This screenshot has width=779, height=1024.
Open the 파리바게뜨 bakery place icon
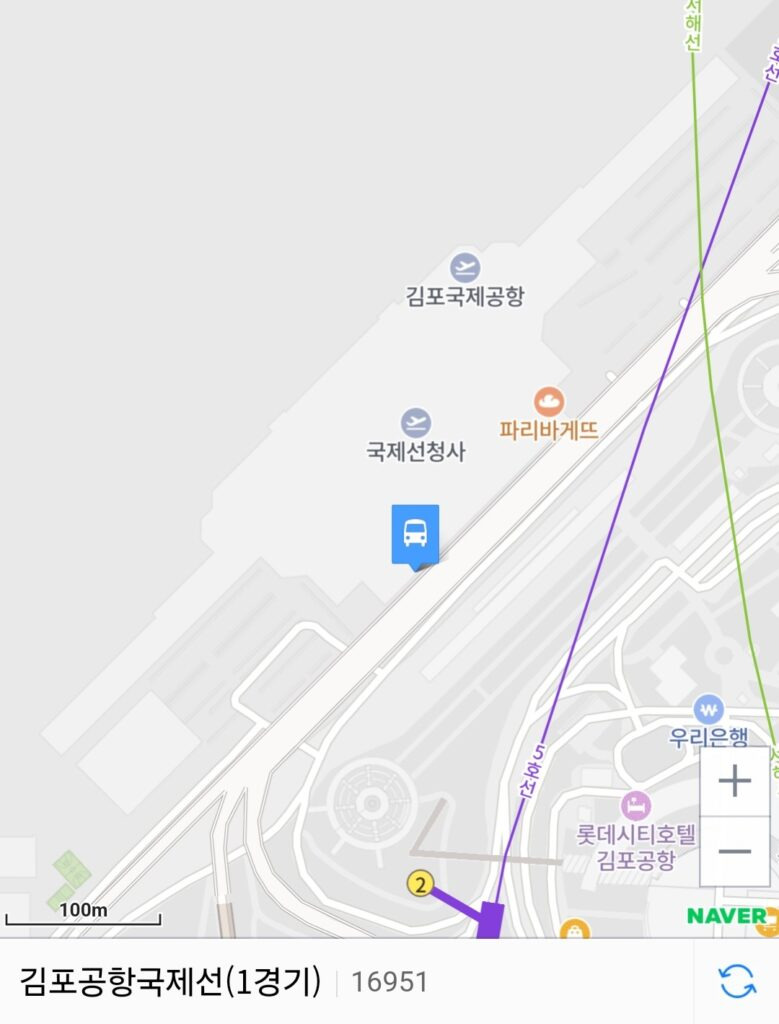(x=549, y=401)
